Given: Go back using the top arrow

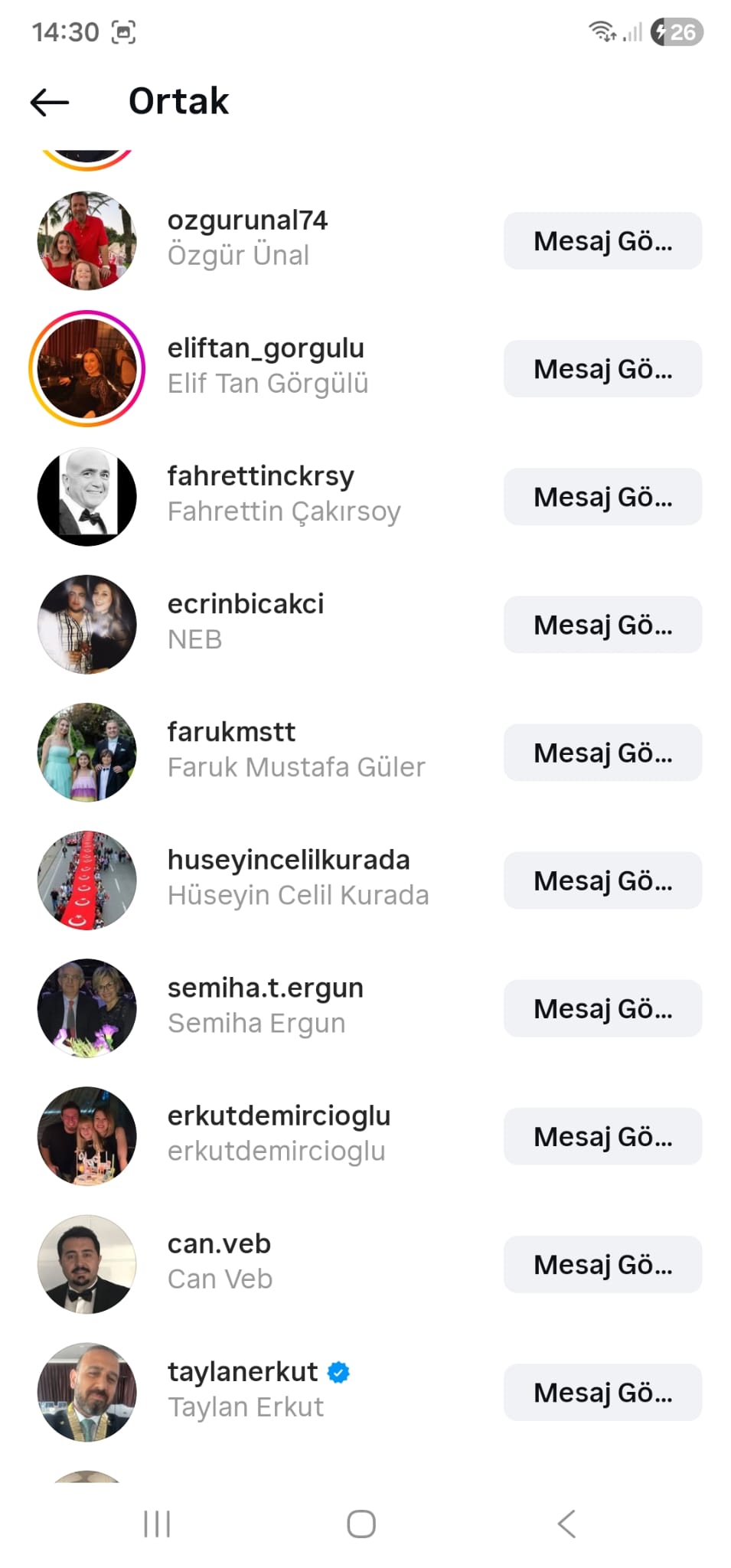Looking at the screenshot, I should (x=50, y=102).
